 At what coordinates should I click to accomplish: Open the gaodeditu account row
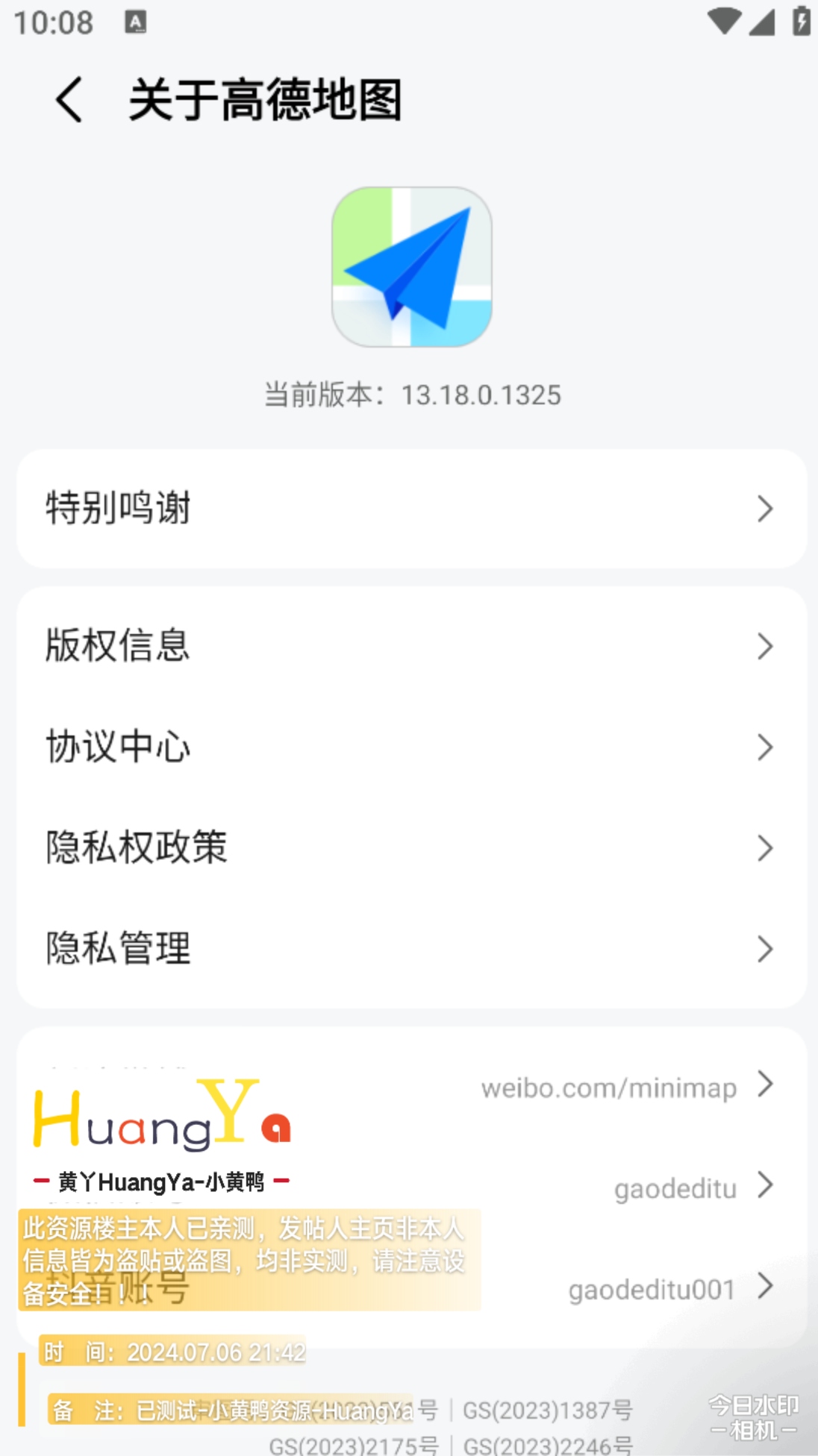click(675, 1187)
